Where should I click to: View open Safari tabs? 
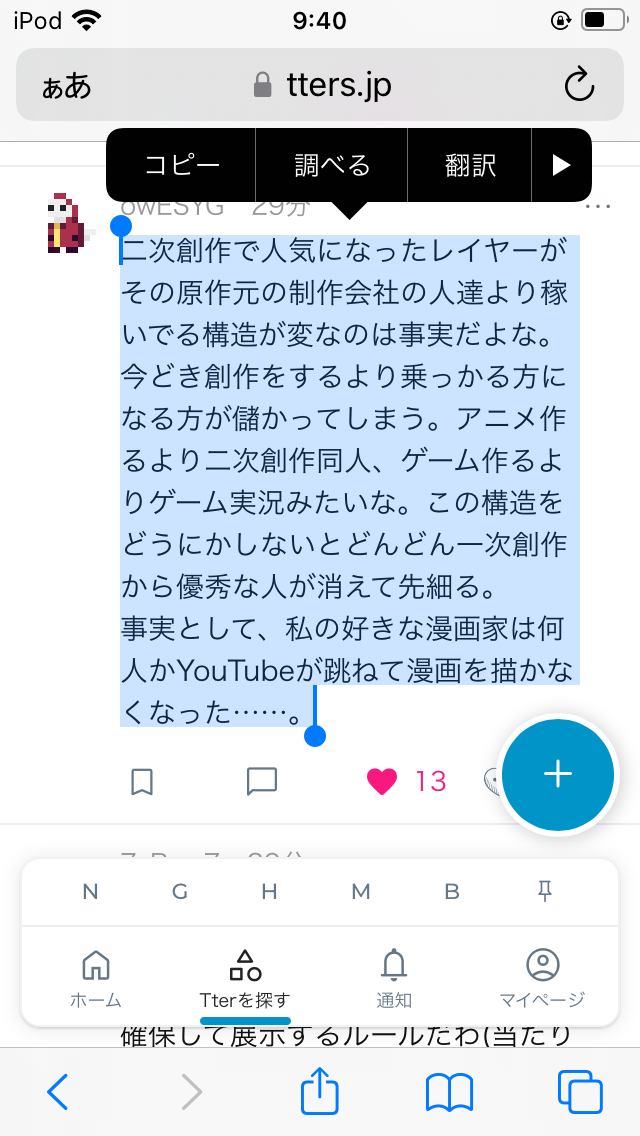580,1092
